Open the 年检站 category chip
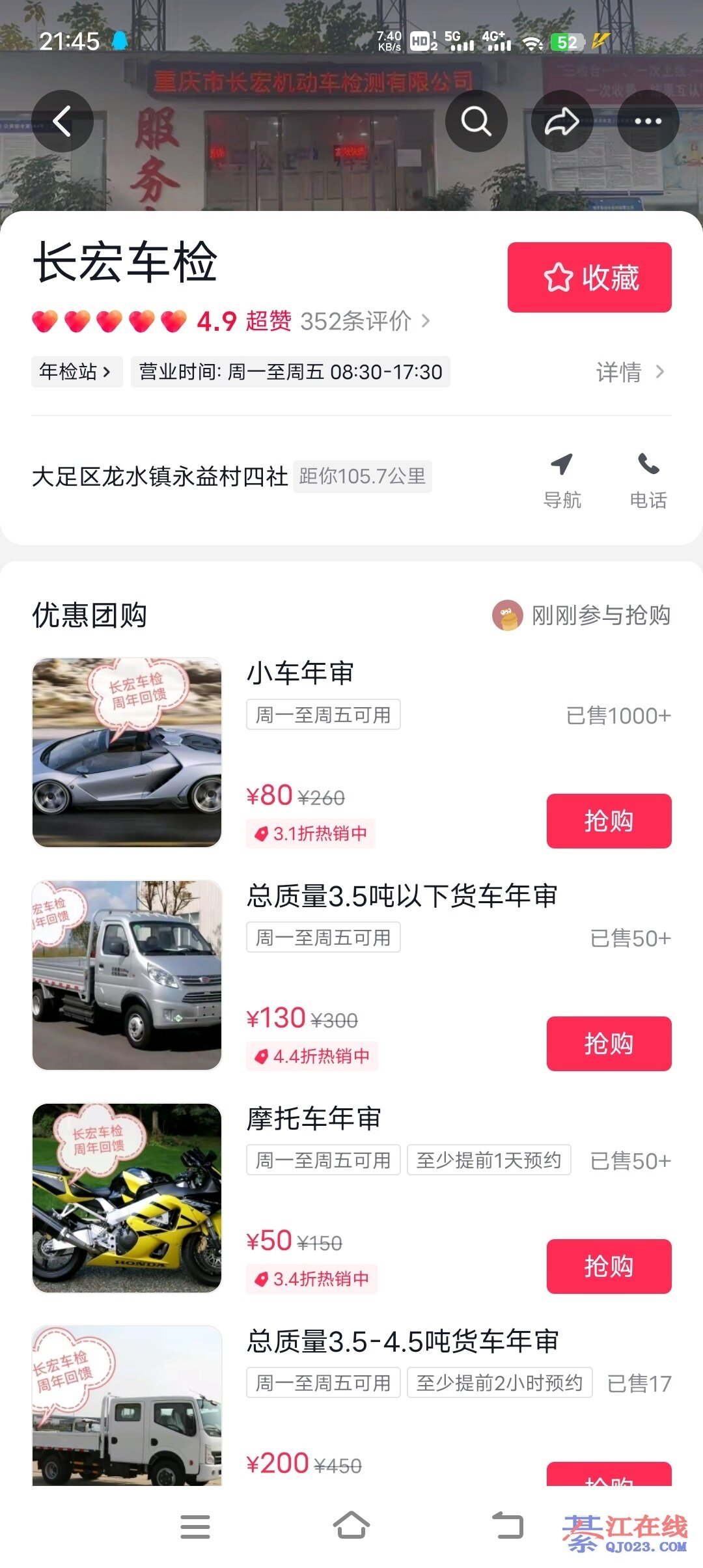703x1568 pixels. [x=76, y=372]
